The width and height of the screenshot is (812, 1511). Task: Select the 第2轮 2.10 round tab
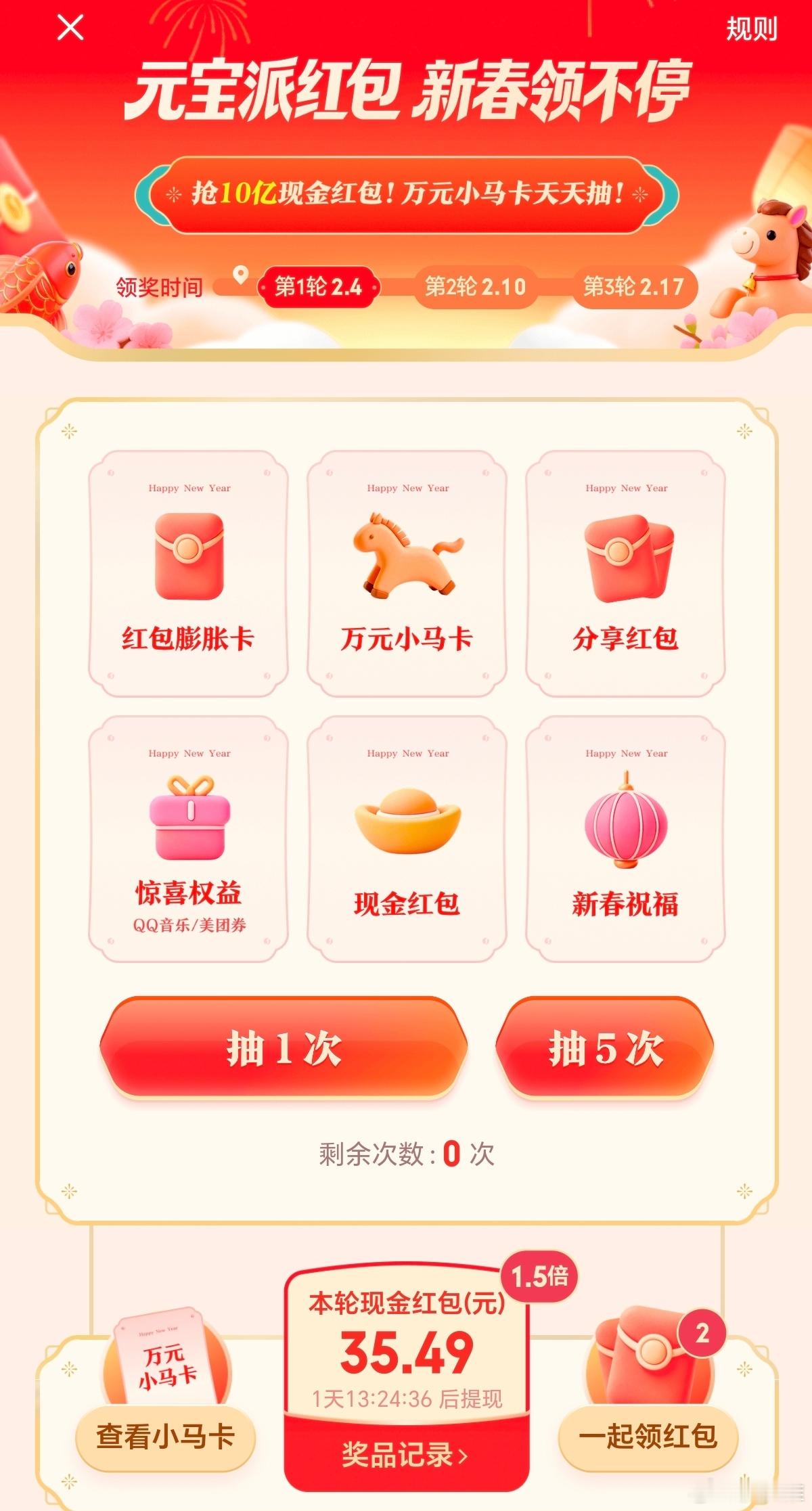pyautogui.click(x=476, y=287)
